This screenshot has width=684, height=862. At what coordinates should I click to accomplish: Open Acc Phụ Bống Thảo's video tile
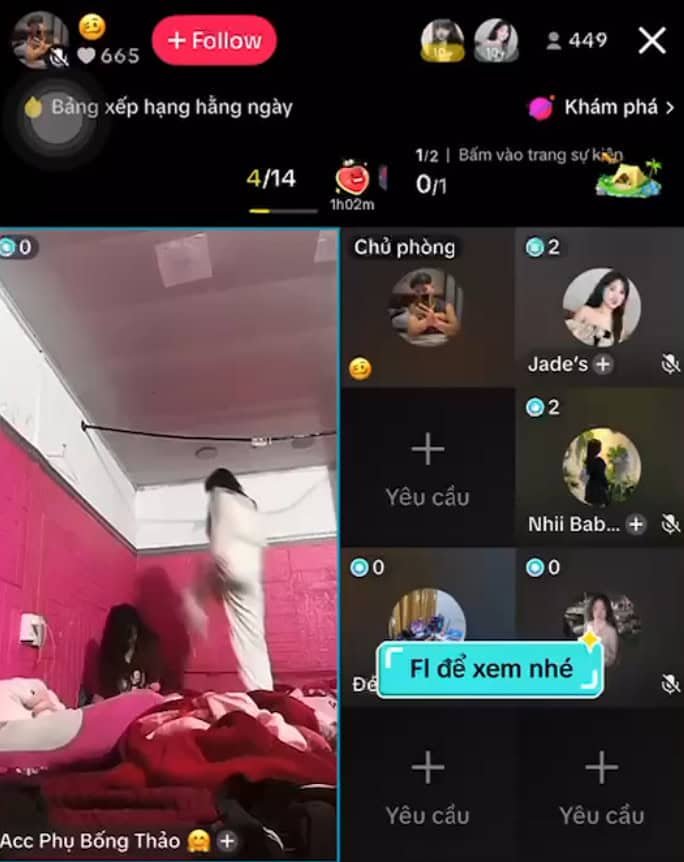168,540
